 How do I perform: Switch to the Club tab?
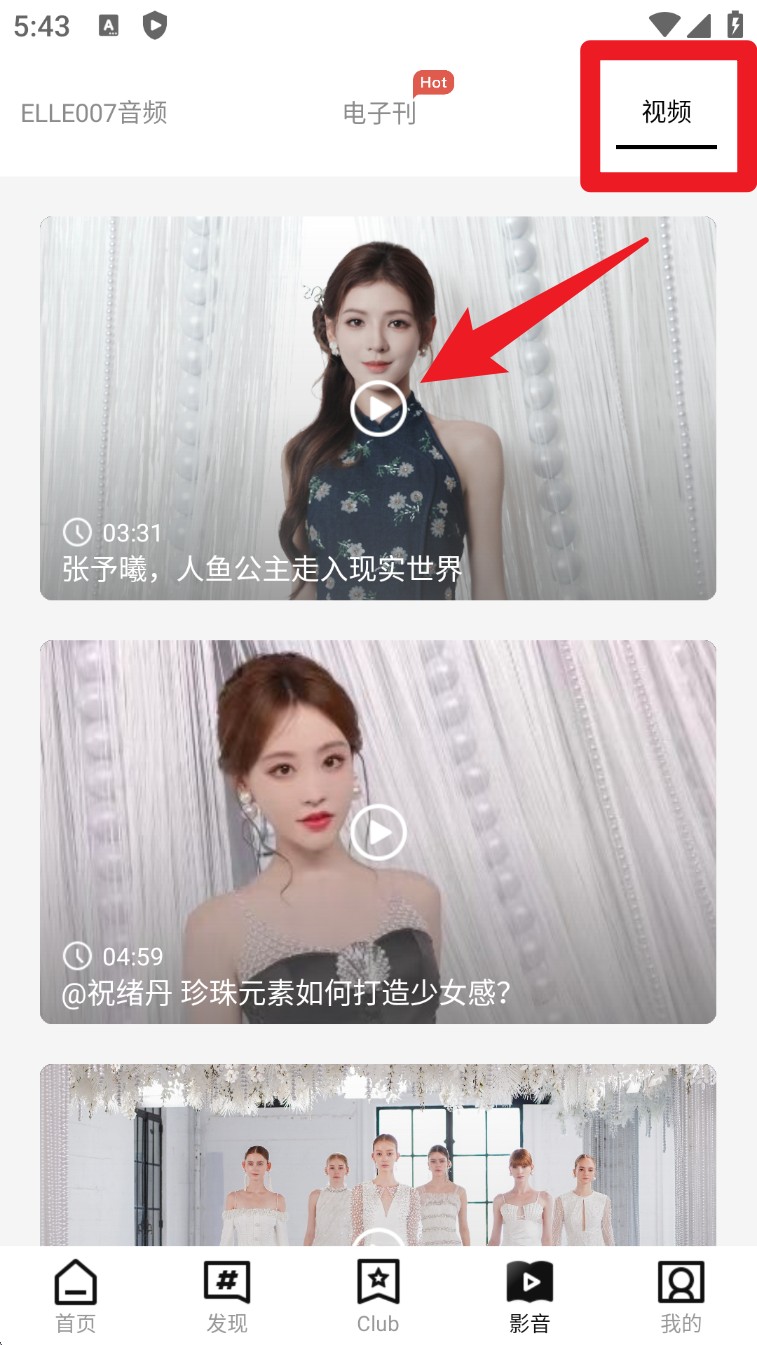[x=378, y=1296]
